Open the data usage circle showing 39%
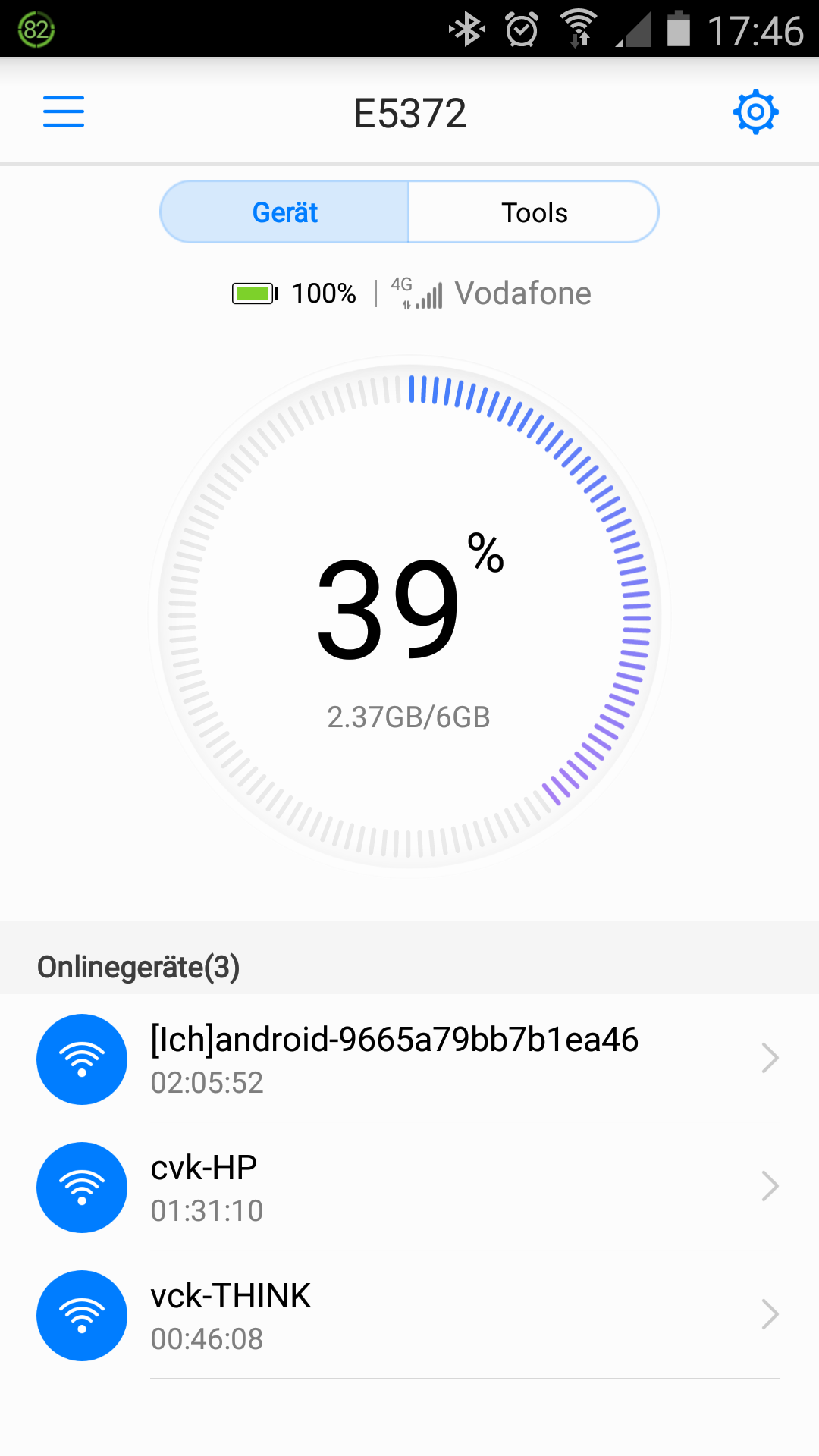The width and height of the screenshot is (819, 1456). pyautogui.click(x=409, y=614)
